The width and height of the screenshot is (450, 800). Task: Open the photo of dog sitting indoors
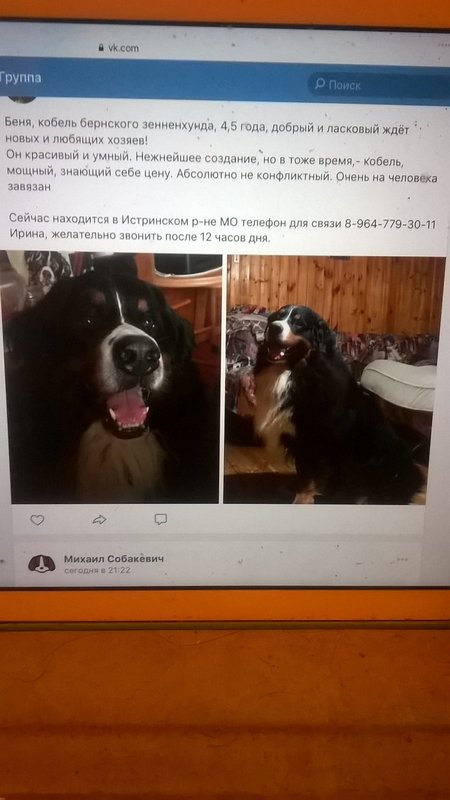pyautogui.click(x=334, y=380)
